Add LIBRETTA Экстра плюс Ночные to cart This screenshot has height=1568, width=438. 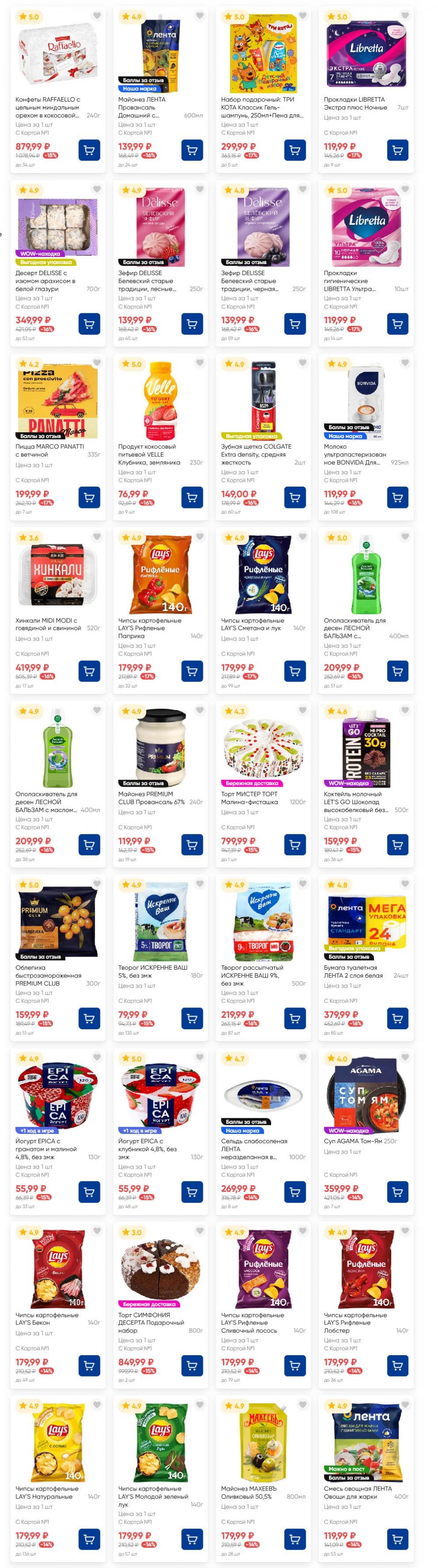click(397, 150)
